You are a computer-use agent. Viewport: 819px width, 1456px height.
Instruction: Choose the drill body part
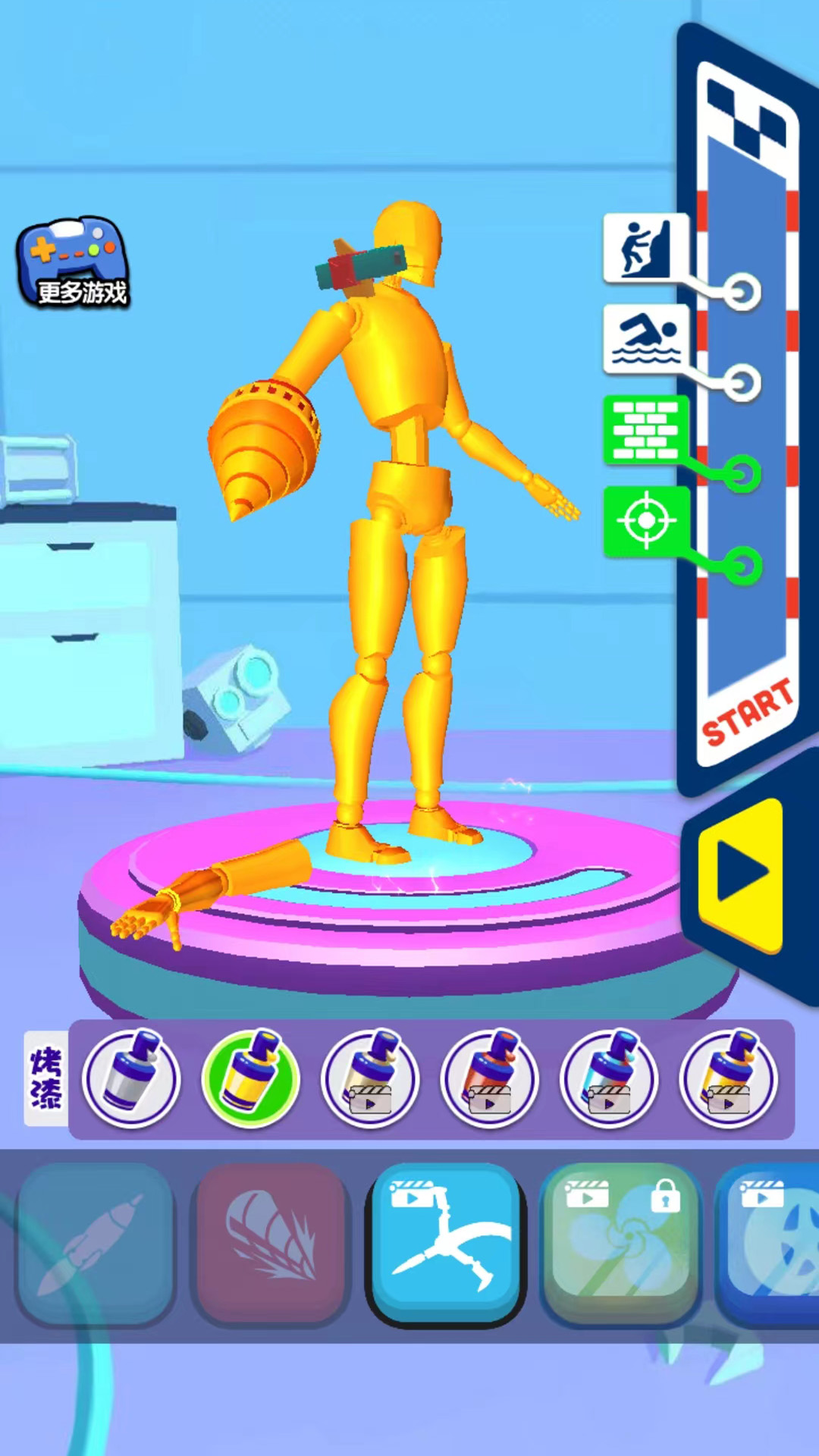click(271, 1244)
